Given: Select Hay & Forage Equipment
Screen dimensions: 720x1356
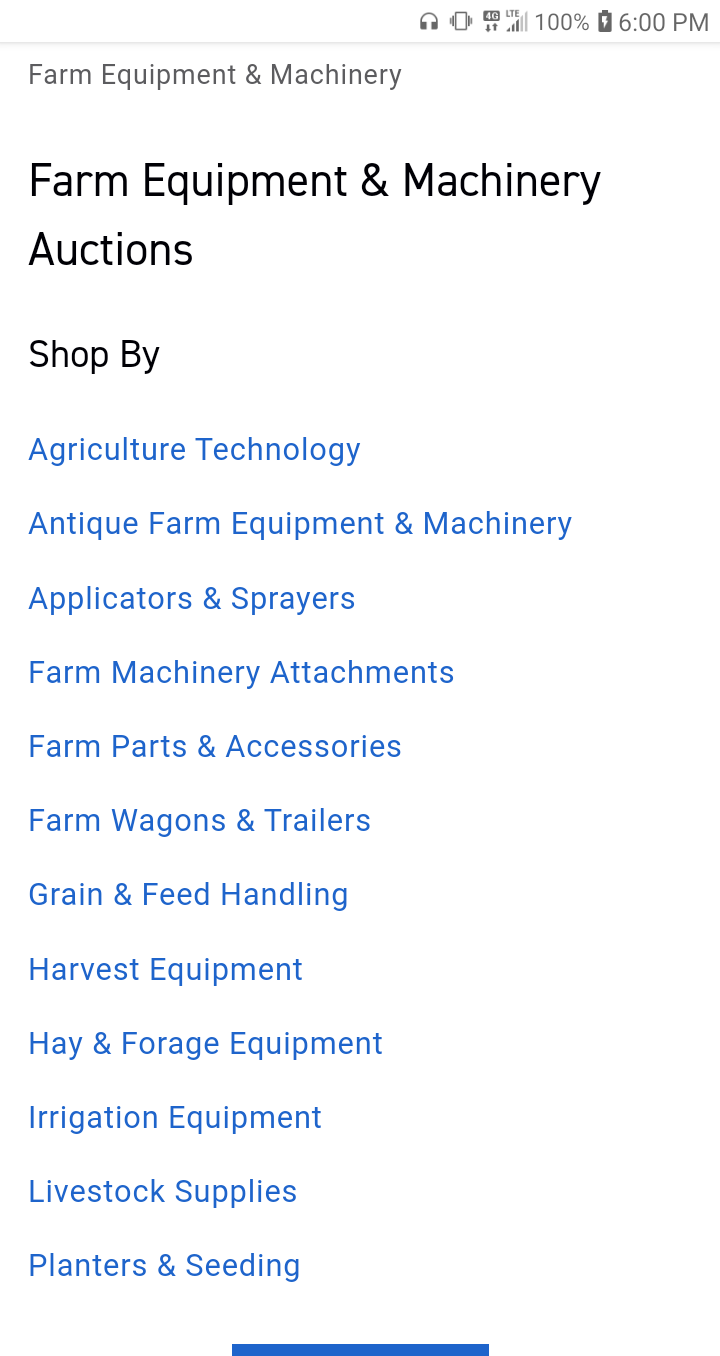Looking at the screenshot, I should (206, 1043).
